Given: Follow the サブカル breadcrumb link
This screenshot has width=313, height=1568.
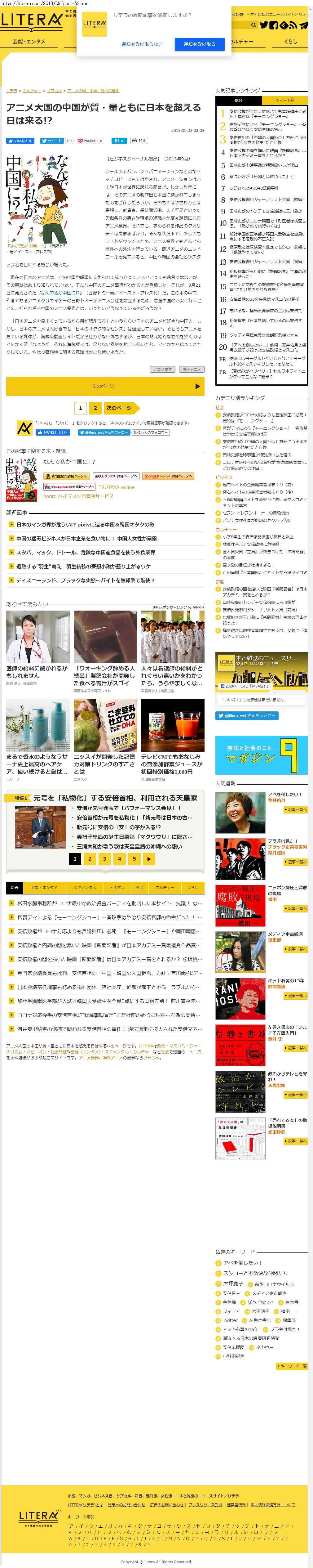Looking at the screenshot, I should coord(54,91).
